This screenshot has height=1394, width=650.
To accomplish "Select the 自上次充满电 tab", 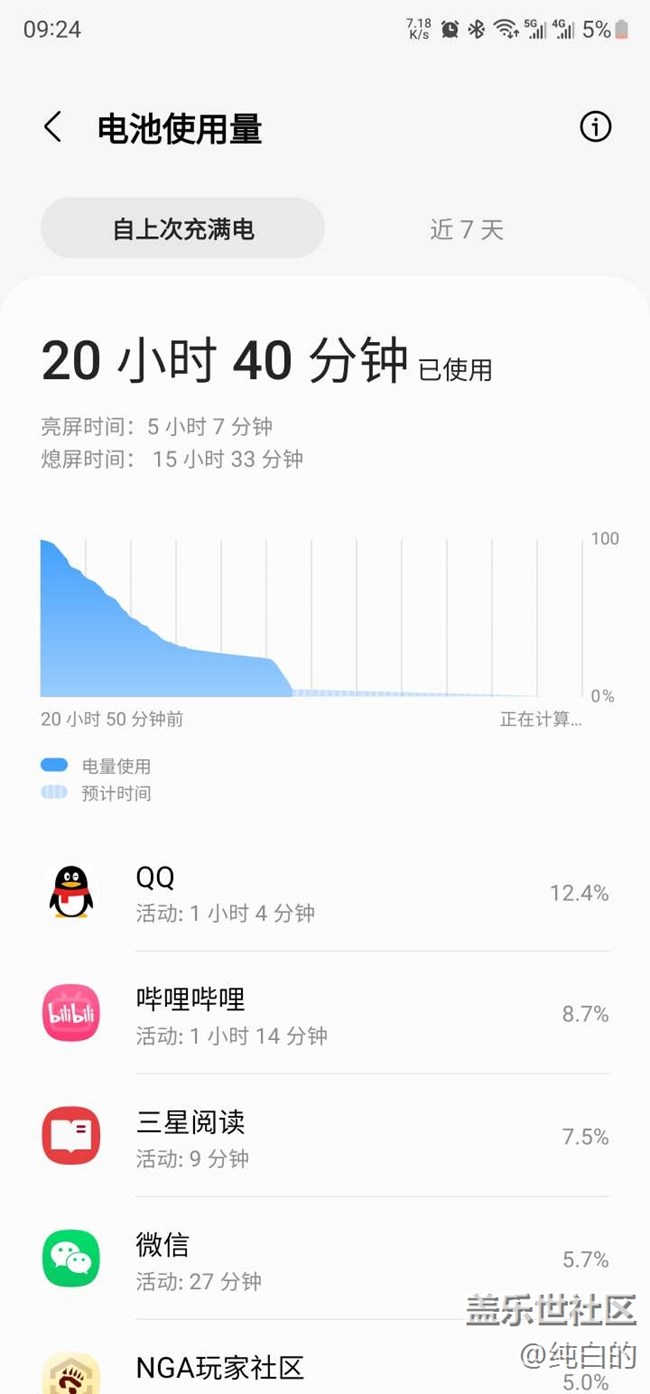I will 183,229.
